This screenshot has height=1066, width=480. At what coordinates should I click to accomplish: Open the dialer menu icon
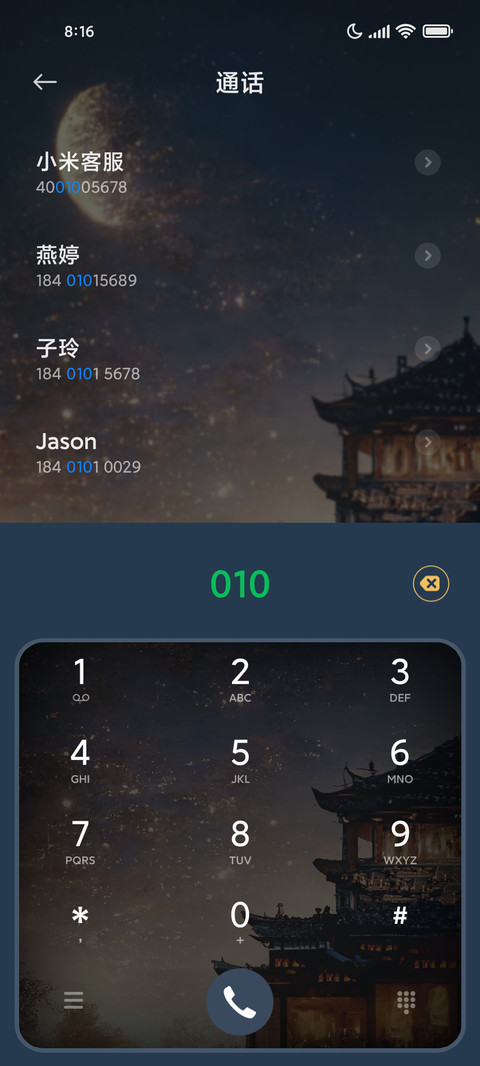73,1000
